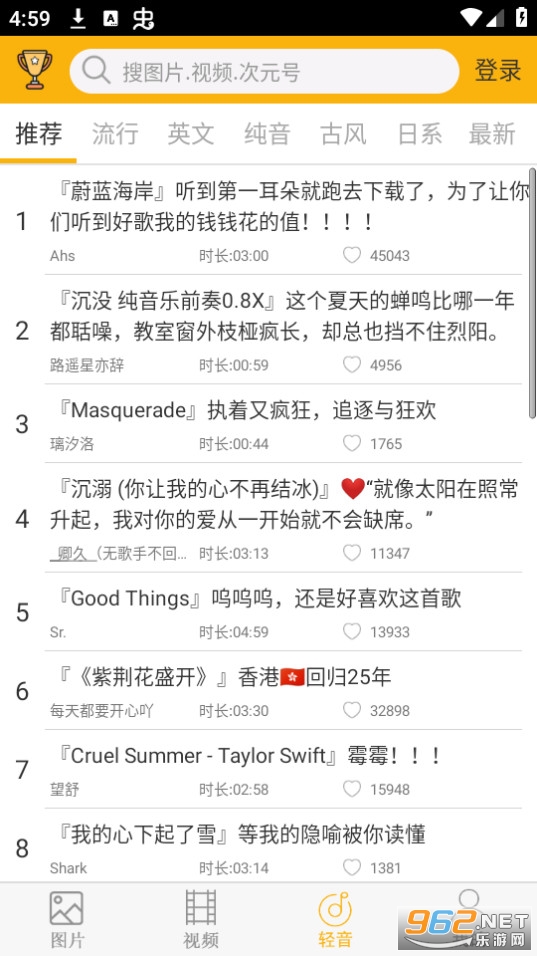Open 我的心下起了雪 track
The height and width of the screenshot is (956, 537).
point(268,846)
